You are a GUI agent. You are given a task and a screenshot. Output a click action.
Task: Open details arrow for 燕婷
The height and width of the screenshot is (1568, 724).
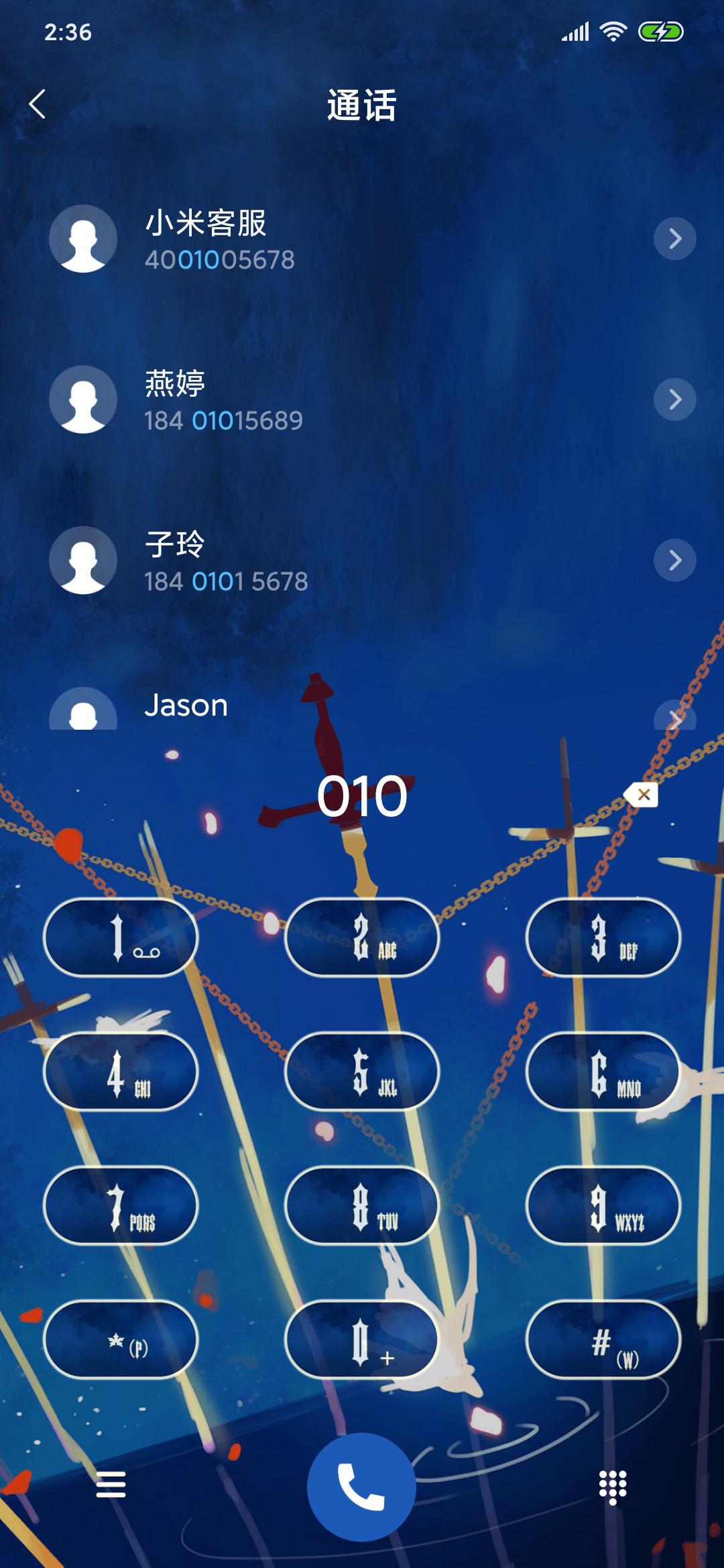pyautogui.click(x=675, y=399)
